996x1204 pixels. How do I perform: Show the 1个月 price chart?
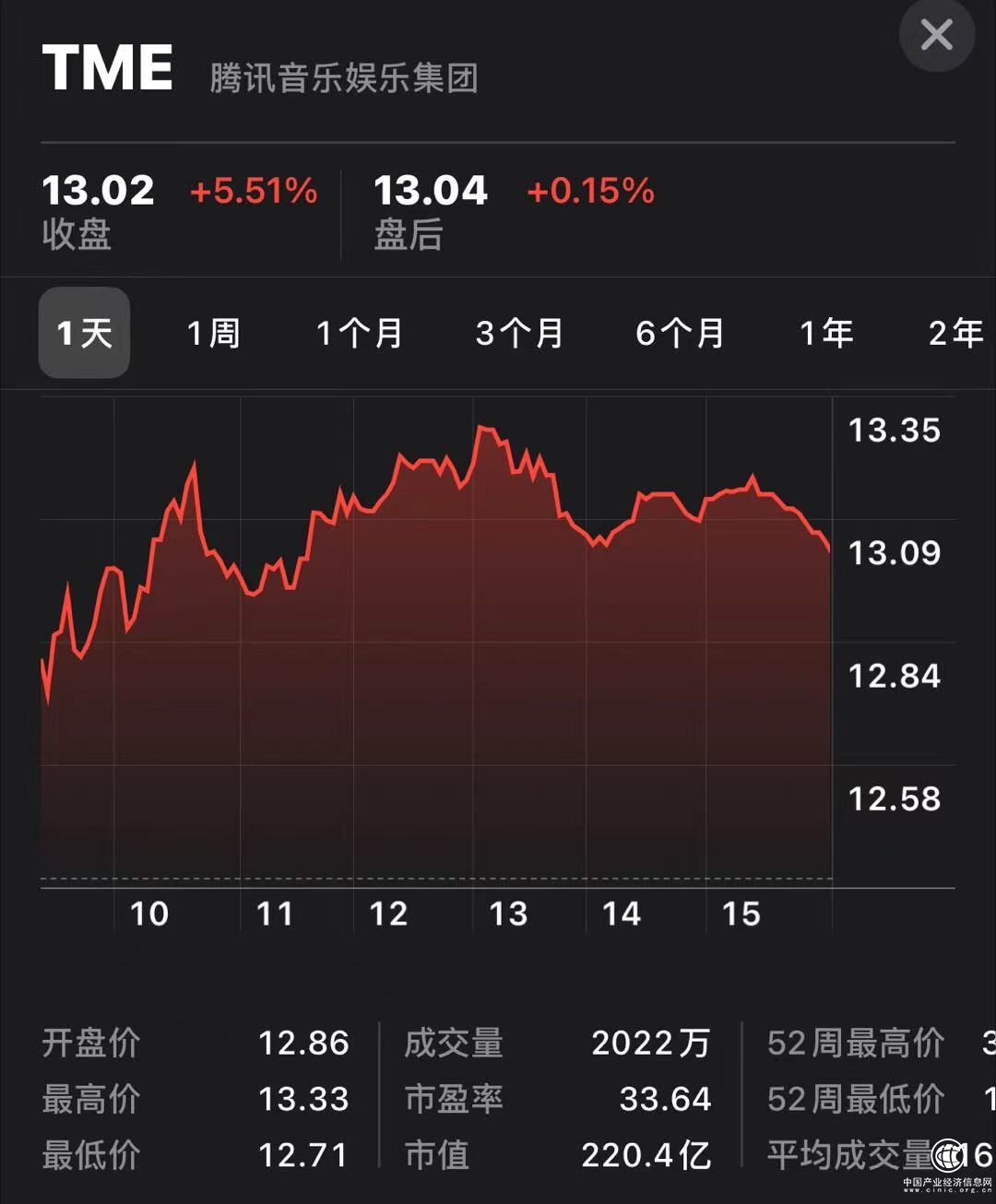coord(360,333)
